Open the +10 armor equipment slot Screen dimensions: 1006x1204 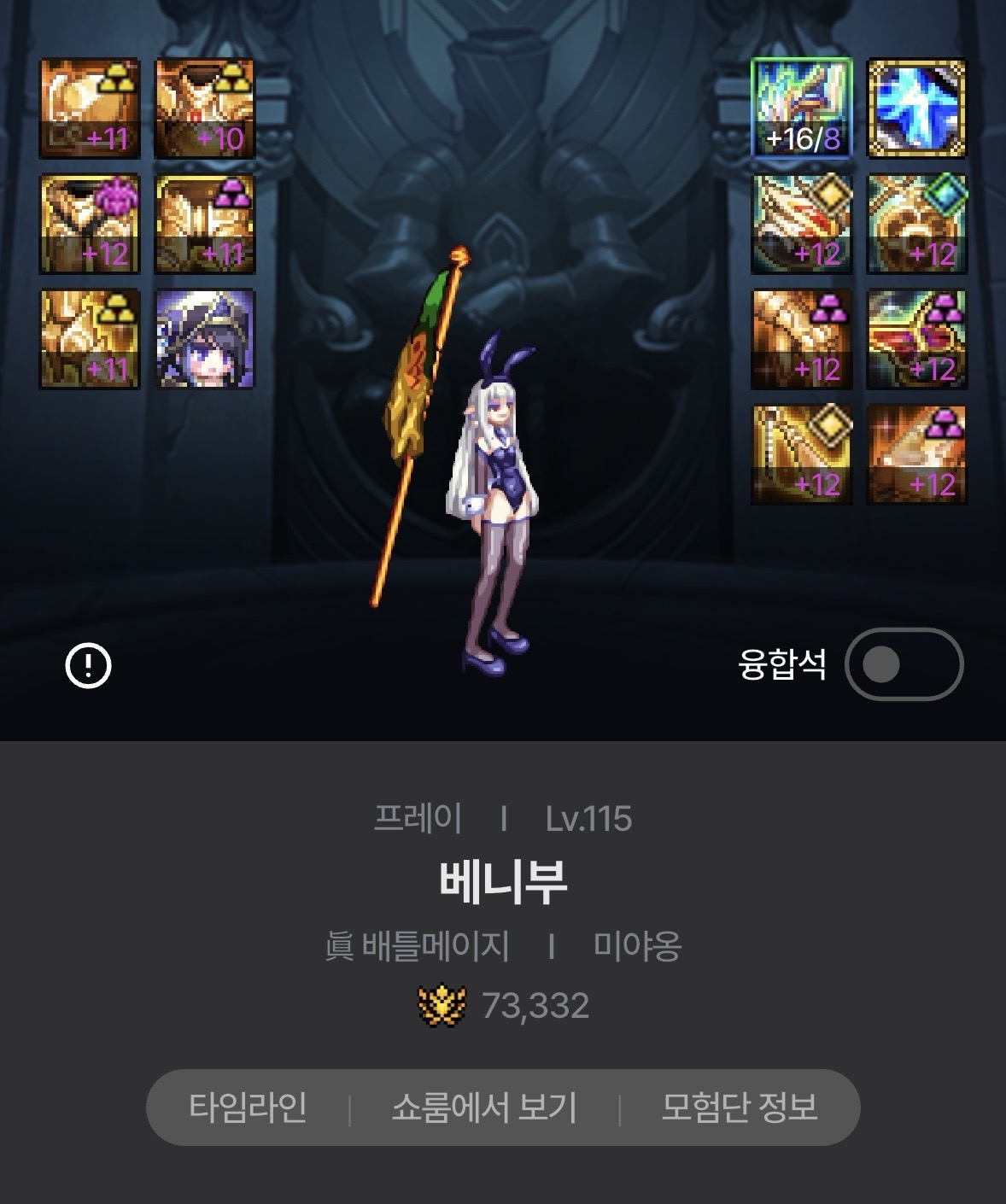[x=205, y=108]
